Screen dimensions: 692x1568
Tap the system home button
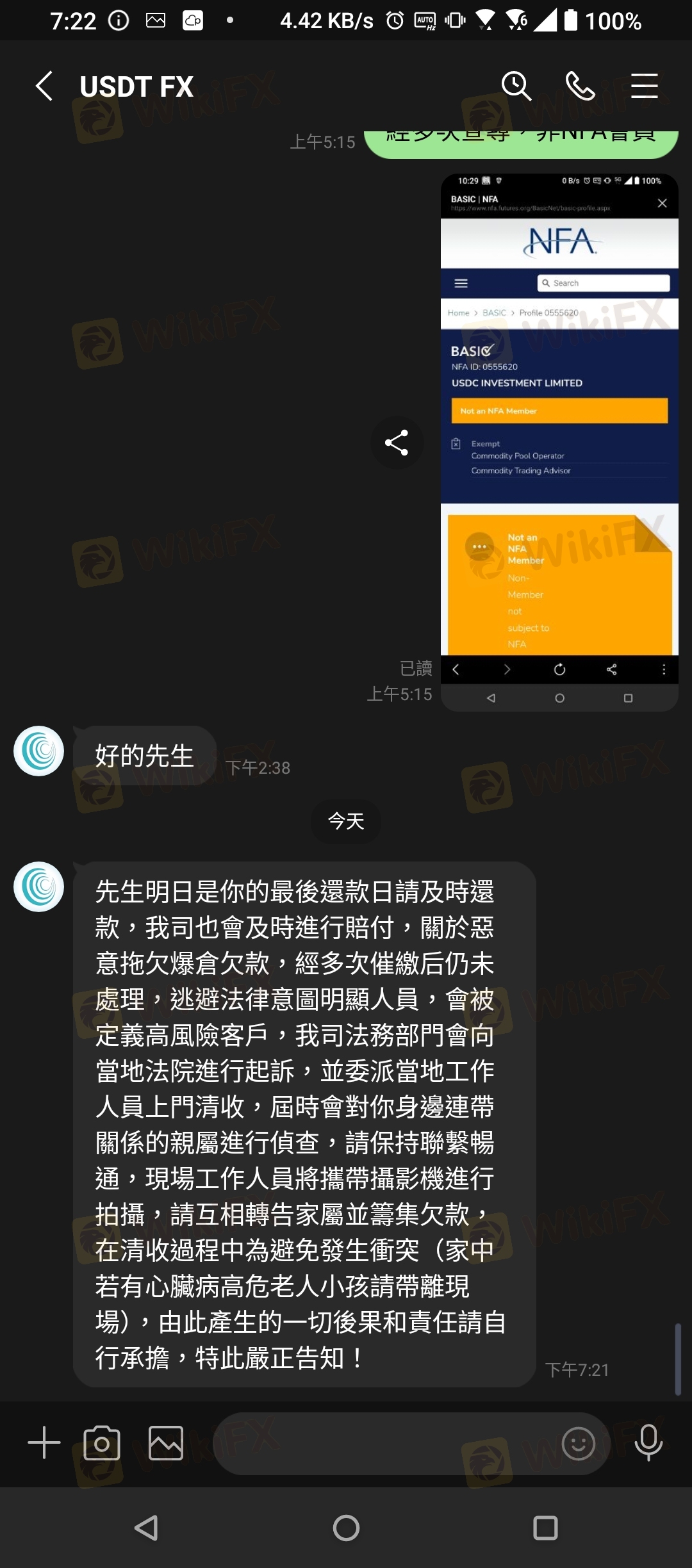[x=346, y=1528]
